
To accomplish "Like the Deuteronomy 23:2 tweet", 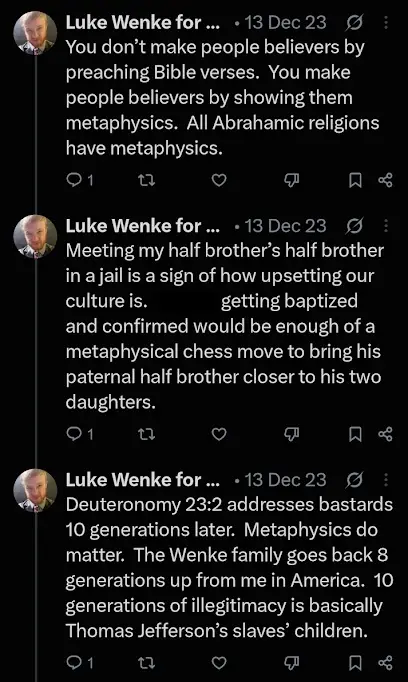I will pyautogui.click(x=219, y=662).
